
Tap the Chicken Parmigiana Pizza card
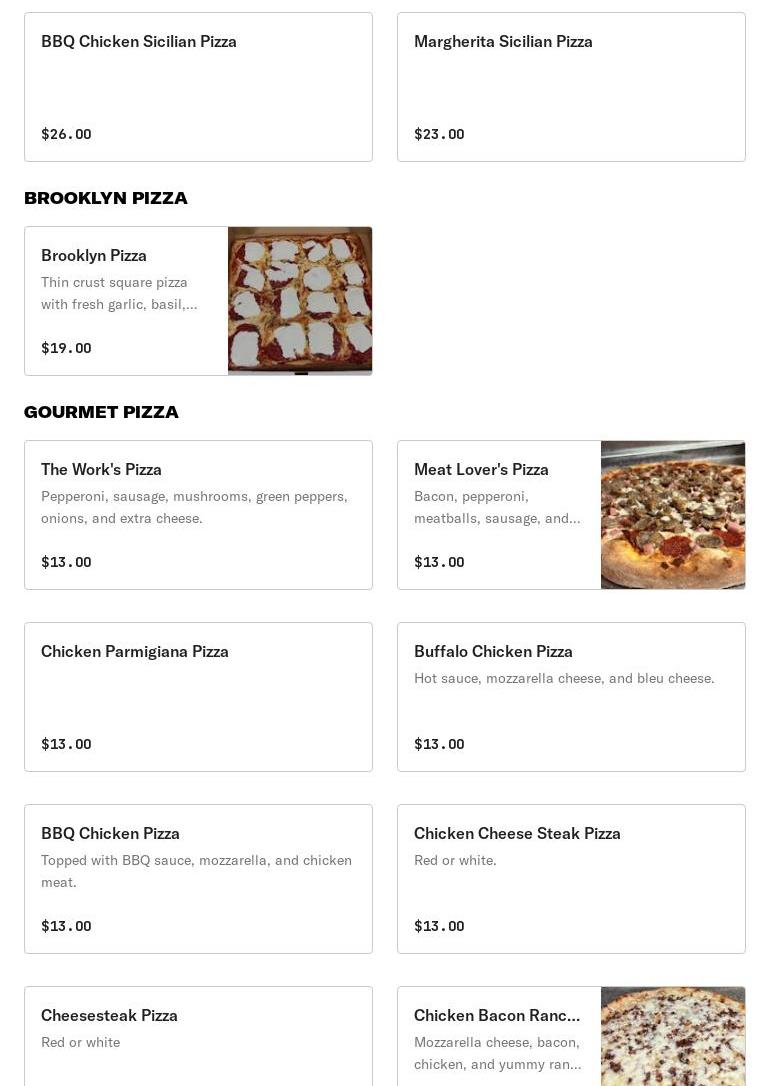point(198,697)
